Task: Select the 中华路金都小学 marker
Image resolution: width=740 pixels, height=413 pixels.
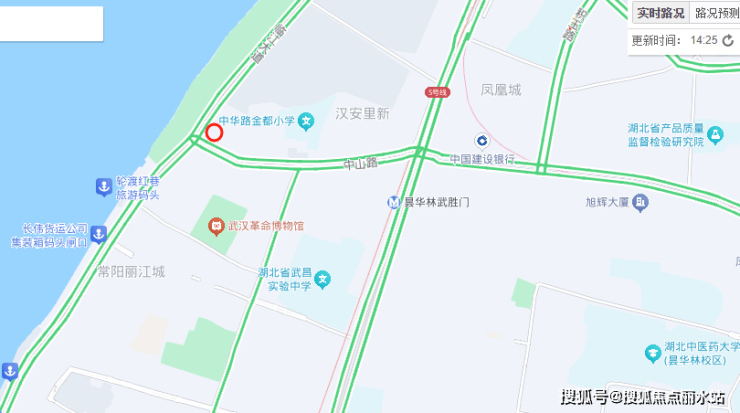Action: click(x=305, y=121)
